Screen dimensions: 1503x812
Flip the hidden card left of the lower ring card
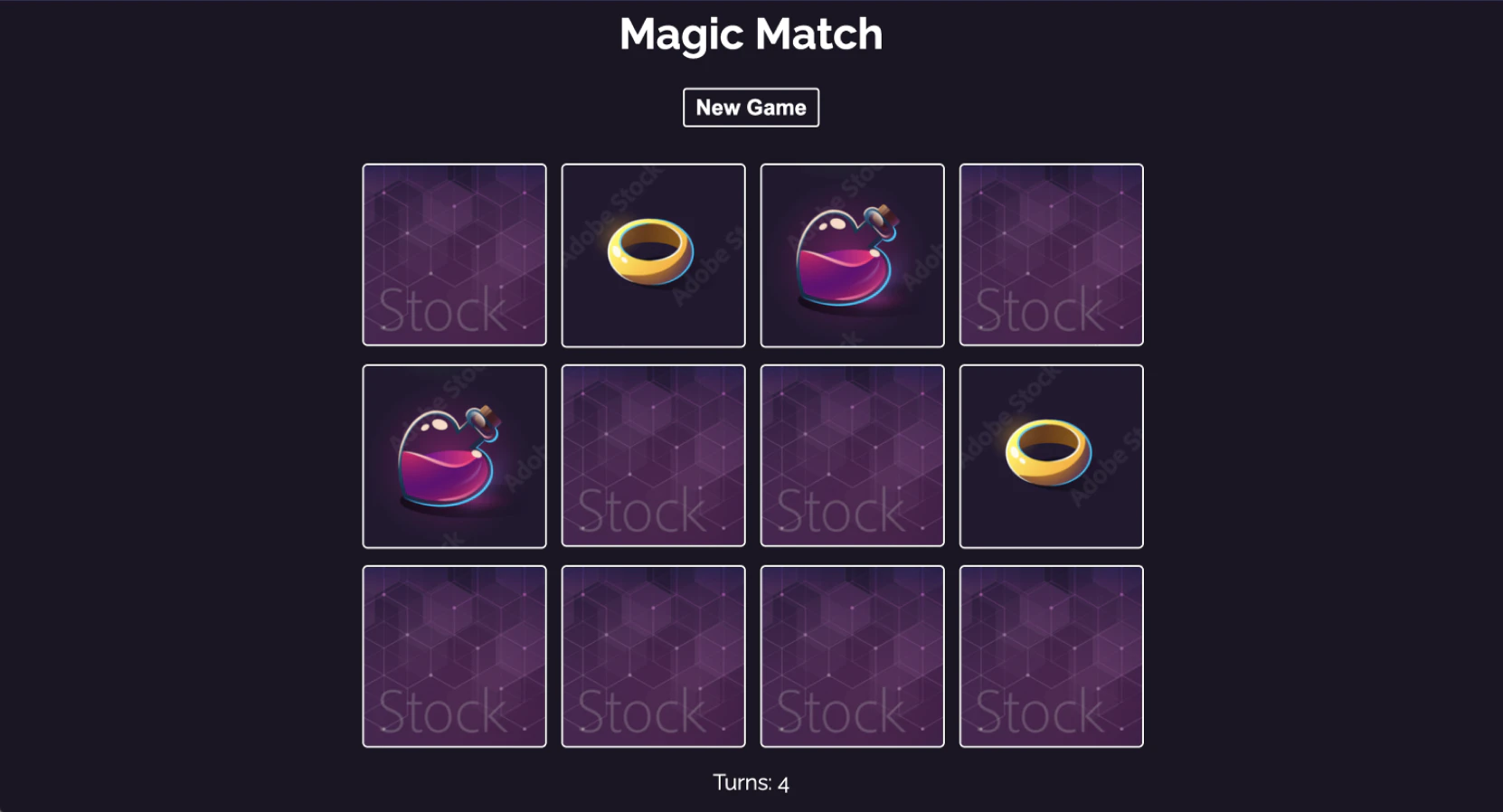(x=852, y=456)
